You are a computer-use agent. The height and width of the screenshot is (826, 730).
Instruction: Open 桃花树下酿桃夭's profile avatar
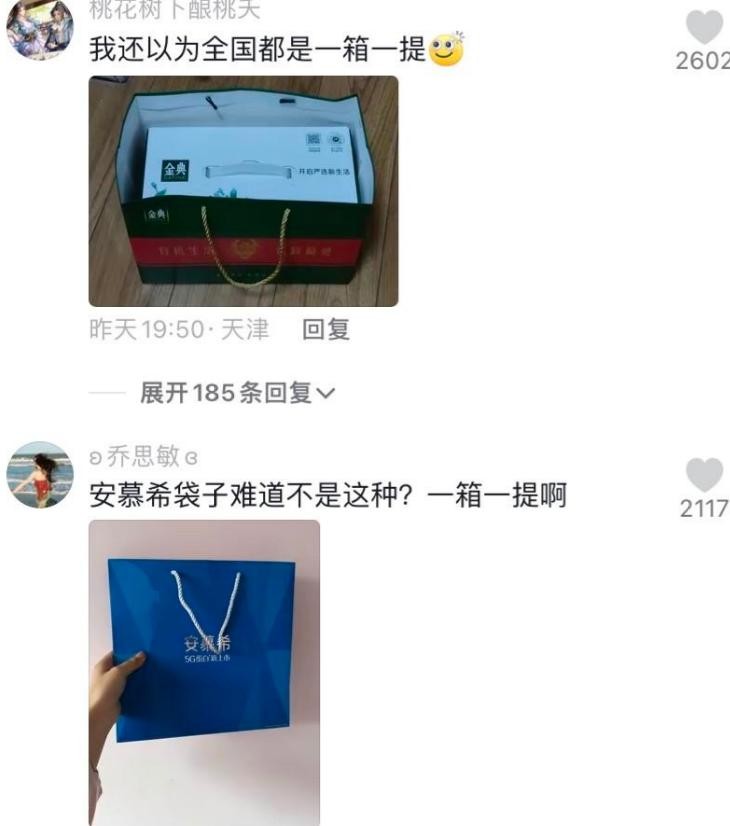pyautogui.click(x=40, y=28)
